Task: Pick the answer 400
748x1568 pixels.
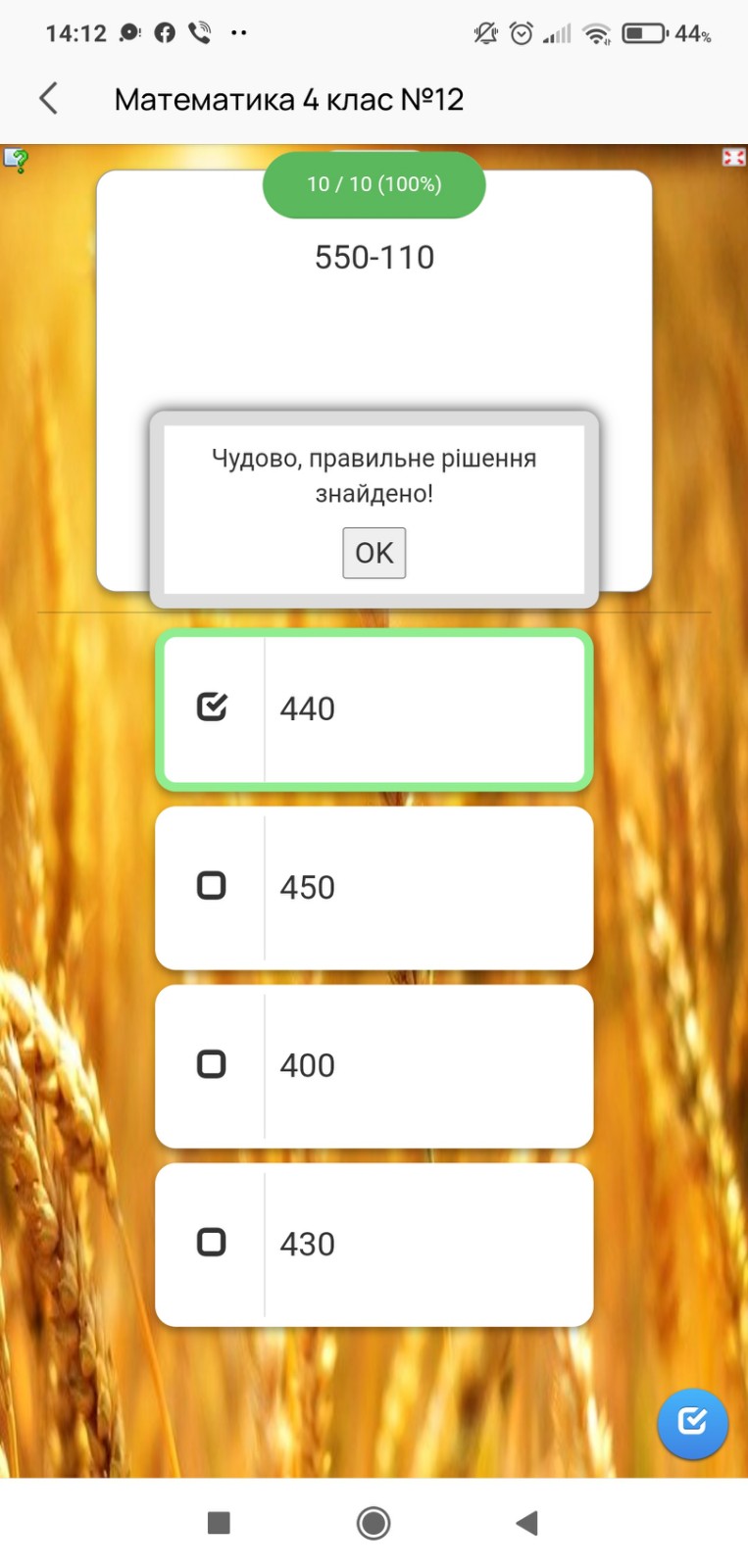Action: coord(374,1066)
